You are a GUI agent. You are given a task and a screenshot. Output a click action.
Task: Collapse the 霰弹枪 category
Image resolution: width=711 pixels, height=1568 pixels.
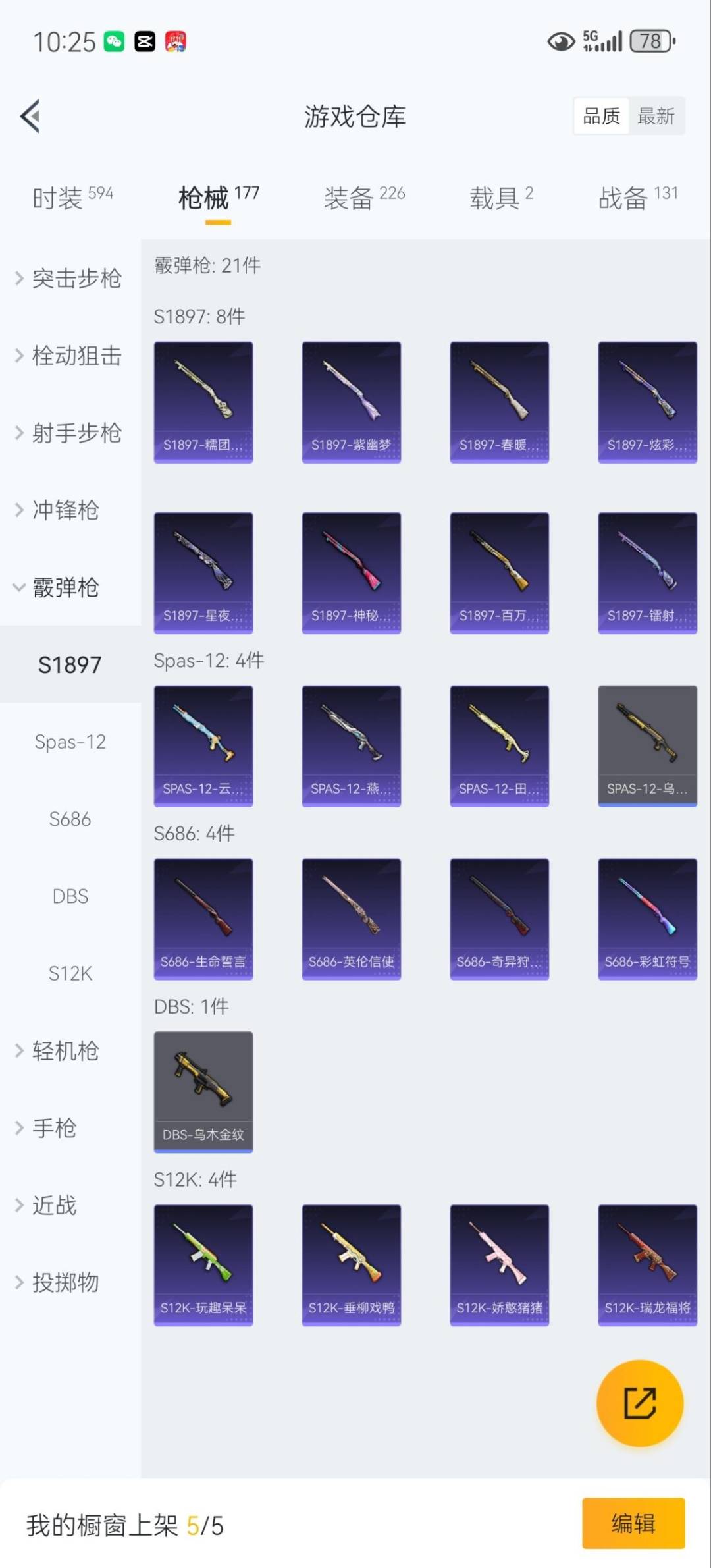tap(65, 588)
